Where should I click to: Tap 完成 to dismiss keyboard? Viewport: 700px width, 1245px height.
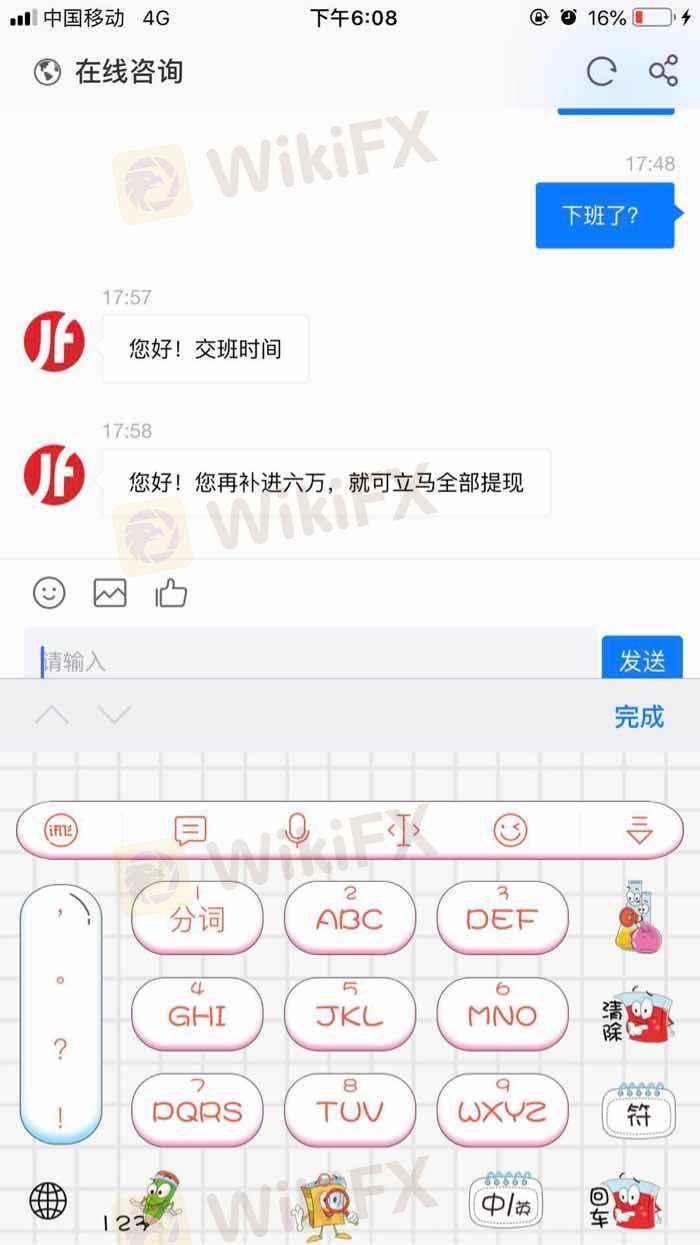coord(639,716)
